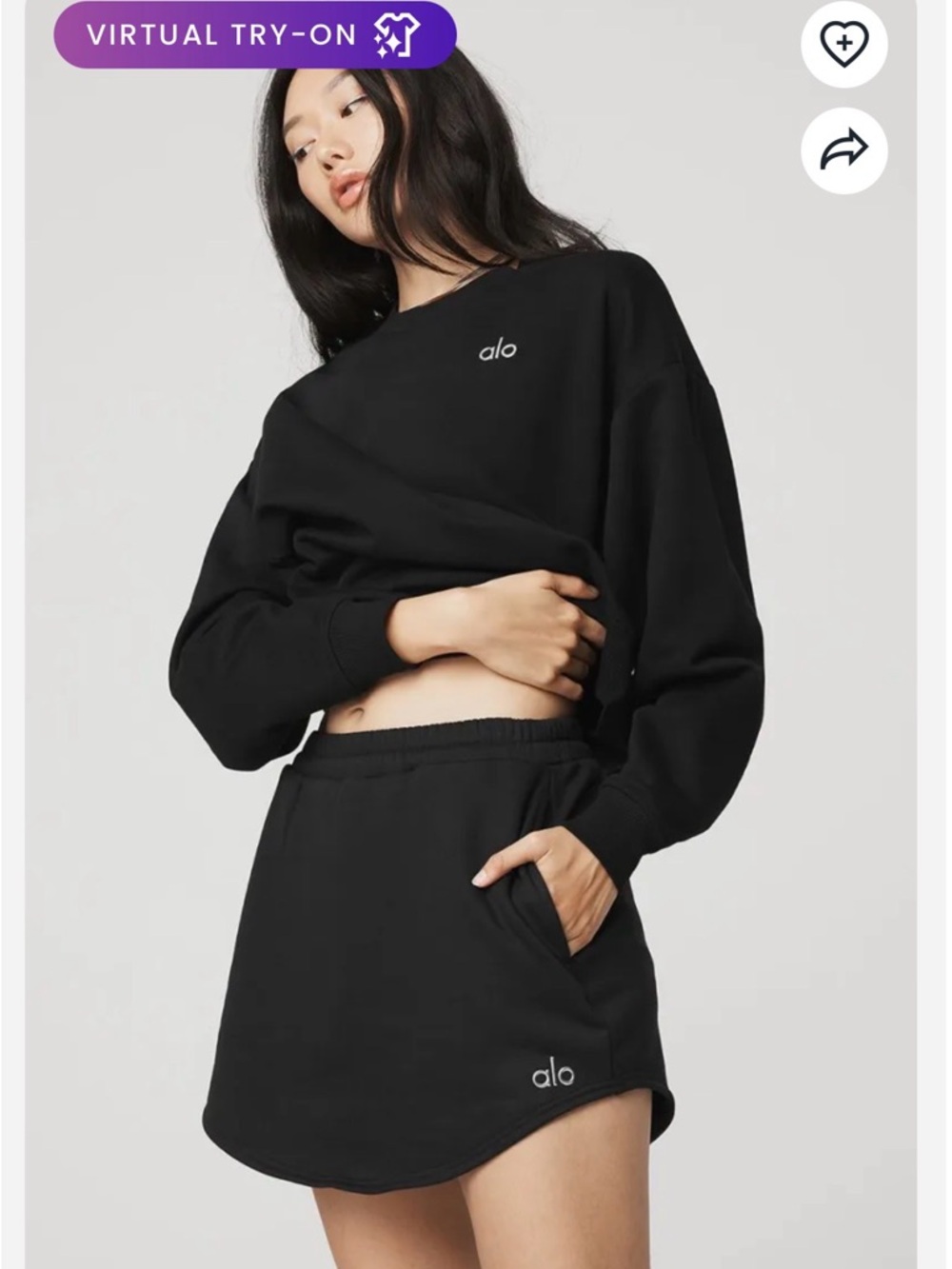Select the alo logo on the sweatshirt
The image size is (952, 1269).
pyautogui.click(x=500, y=350)
